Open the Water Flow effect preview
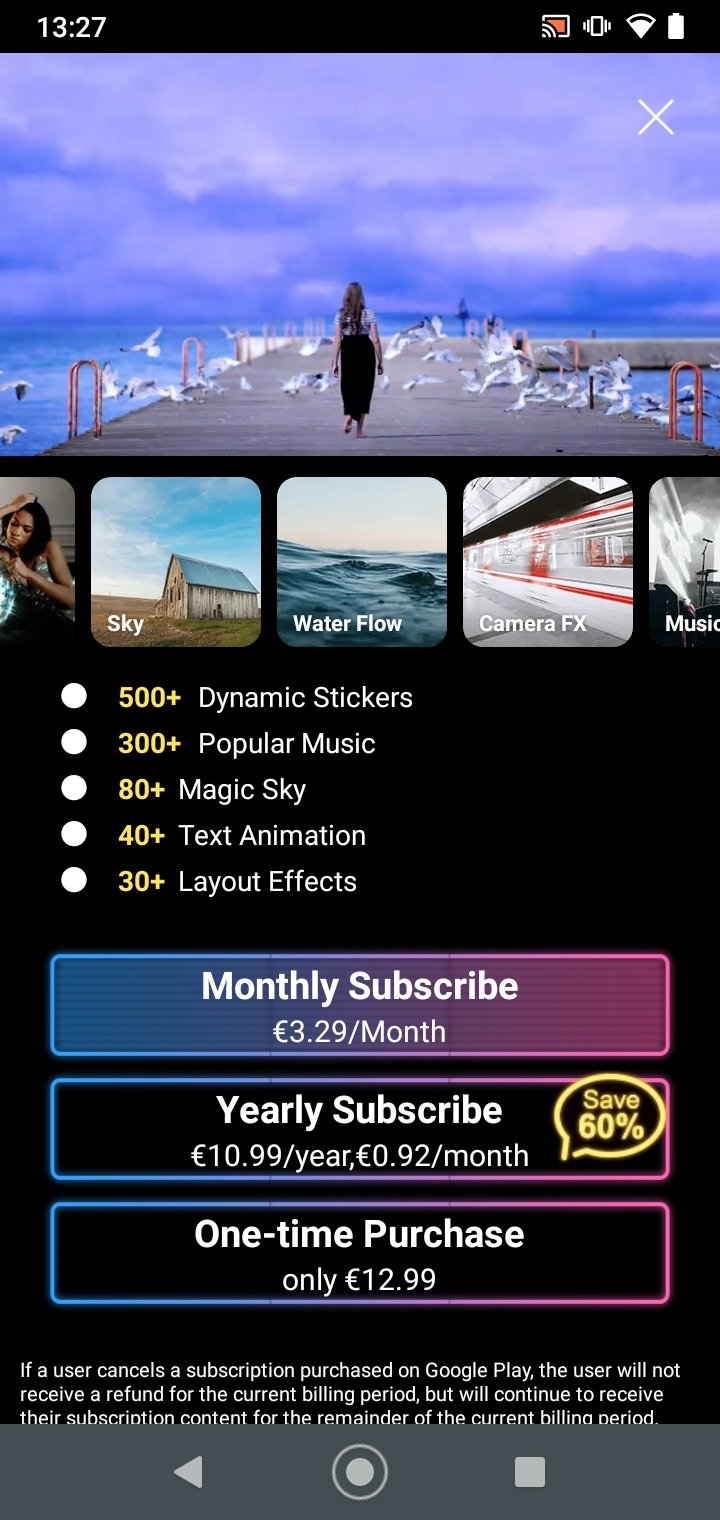The height and width of the screenshot is (1520, 720). (362, 562)
